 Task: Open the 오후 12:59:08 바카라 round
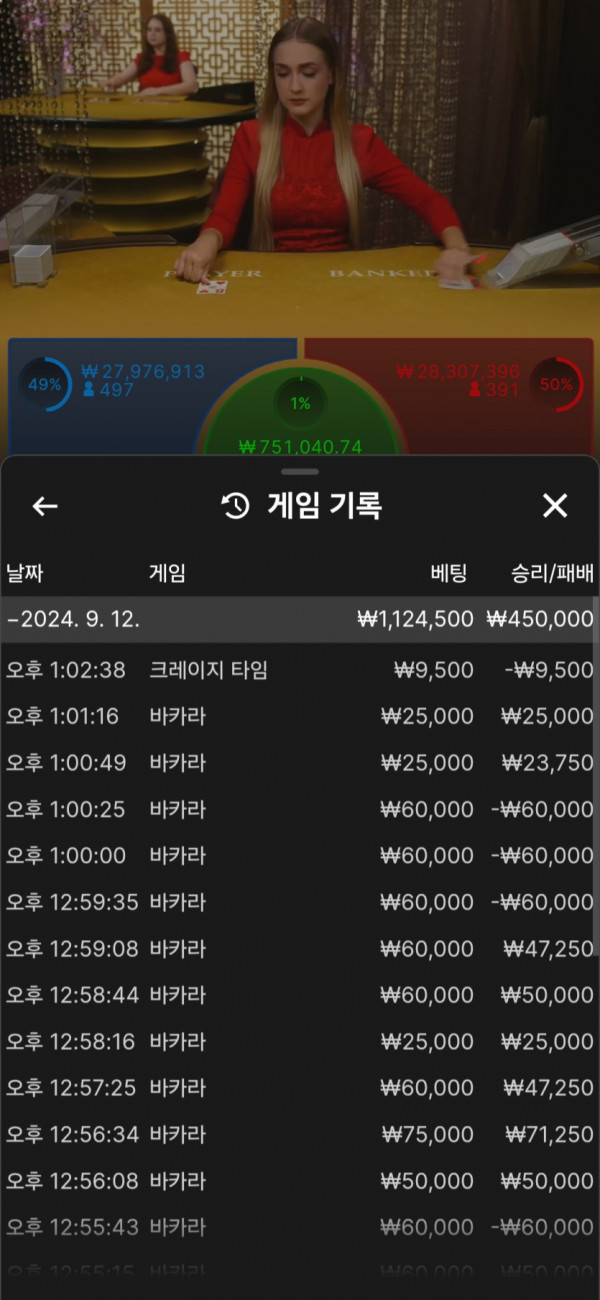click(x=298, y=948)
